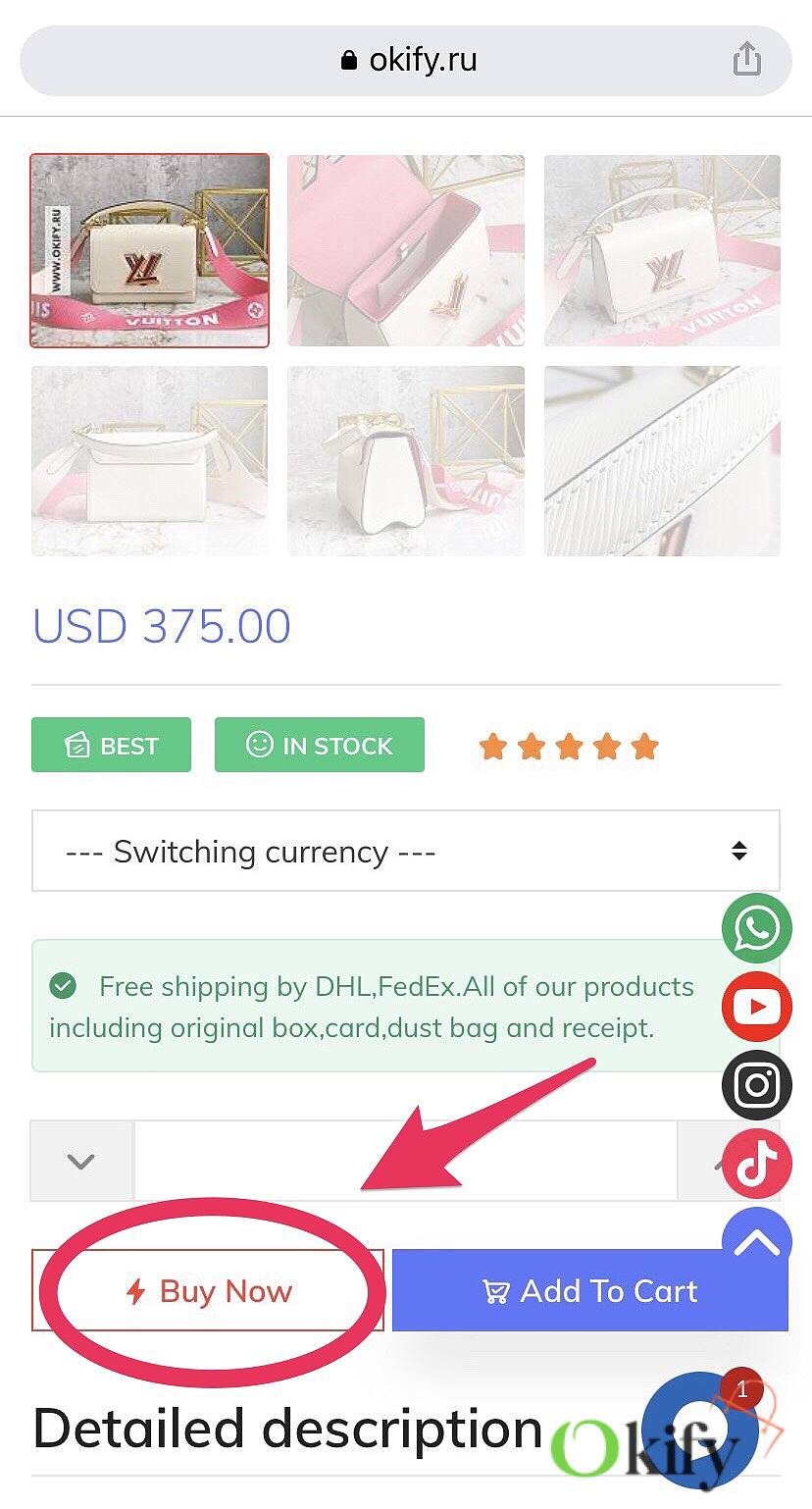Screen dimensions: 812x1509
Task: Open the Switching currency dropdown
Action: coord(406,851)
